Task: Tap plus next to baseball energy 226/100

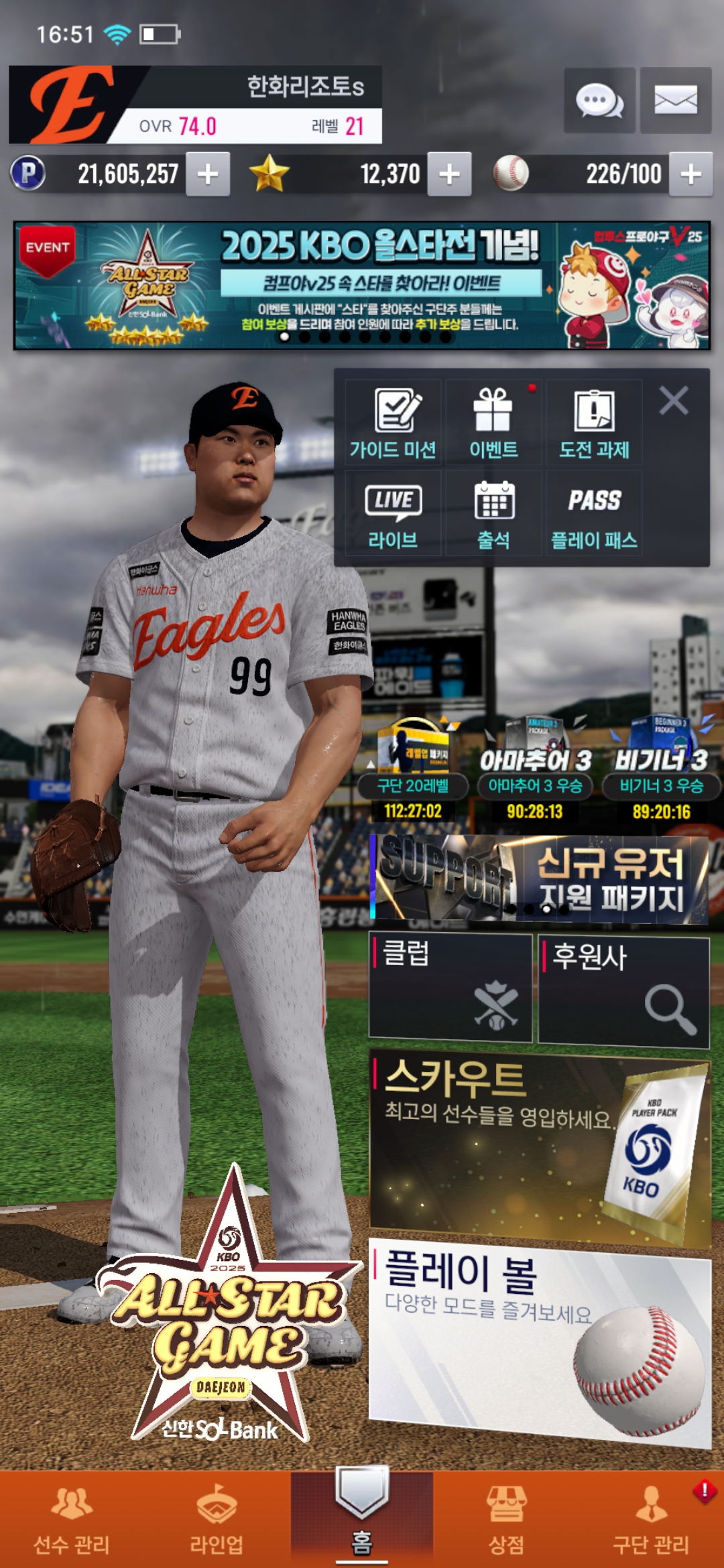Action: point(690,175)
